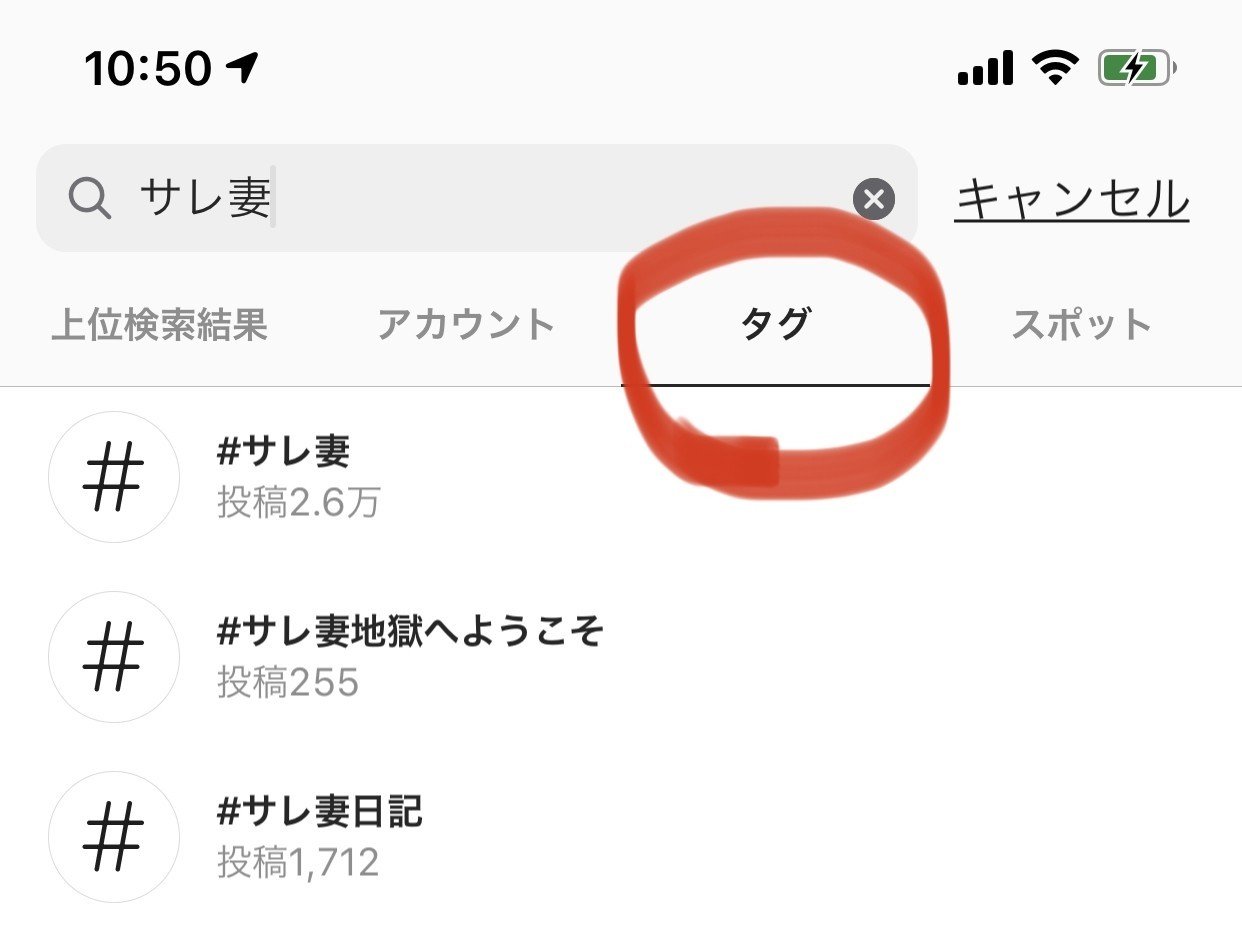Clear the search text with the X icon
Viewport: 1242px width, 926px height.
pos(873,199)
